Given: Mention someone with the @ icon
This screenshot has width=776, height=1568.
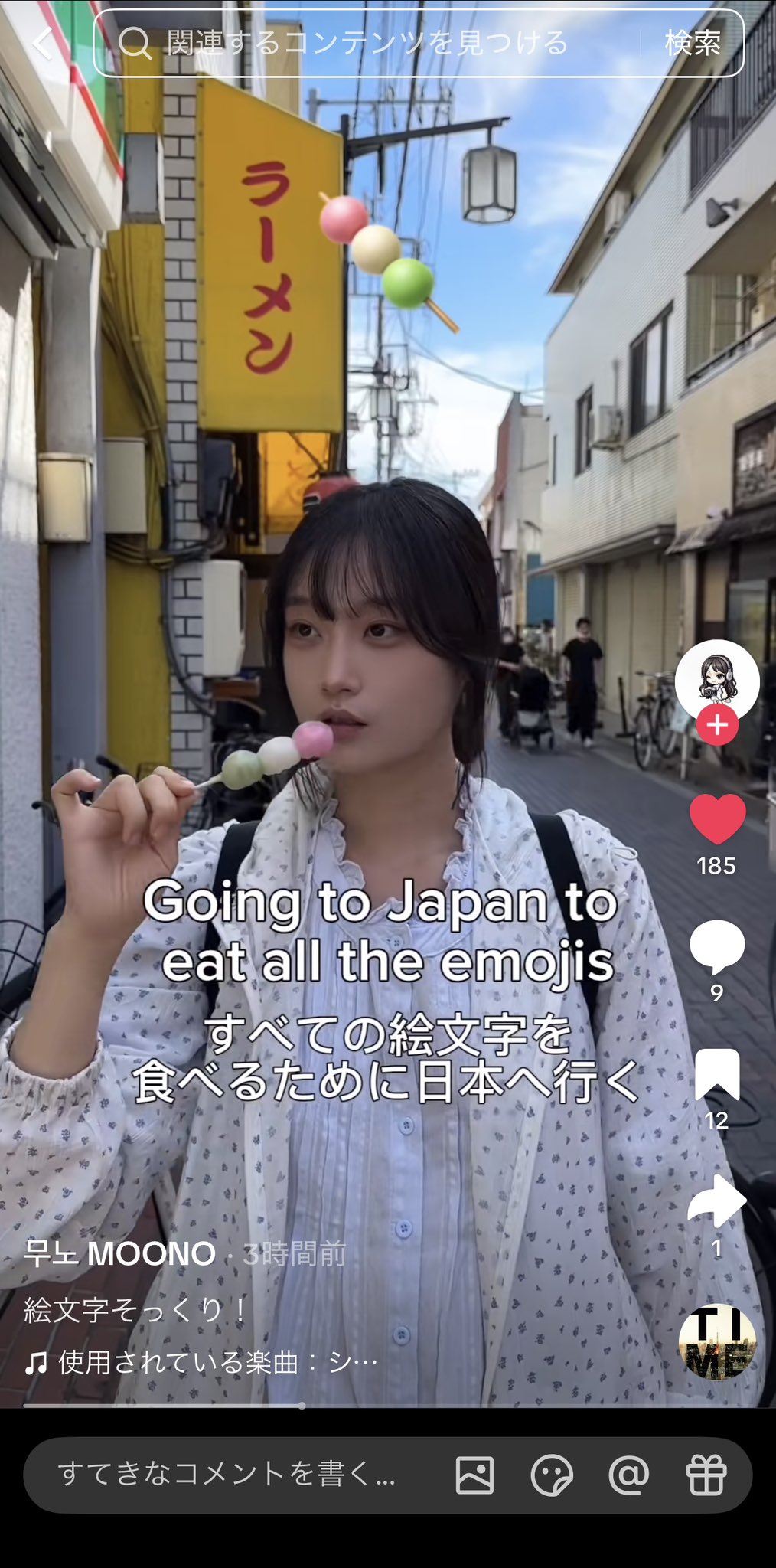Looking at the screenshot, I should (629, 1475).
